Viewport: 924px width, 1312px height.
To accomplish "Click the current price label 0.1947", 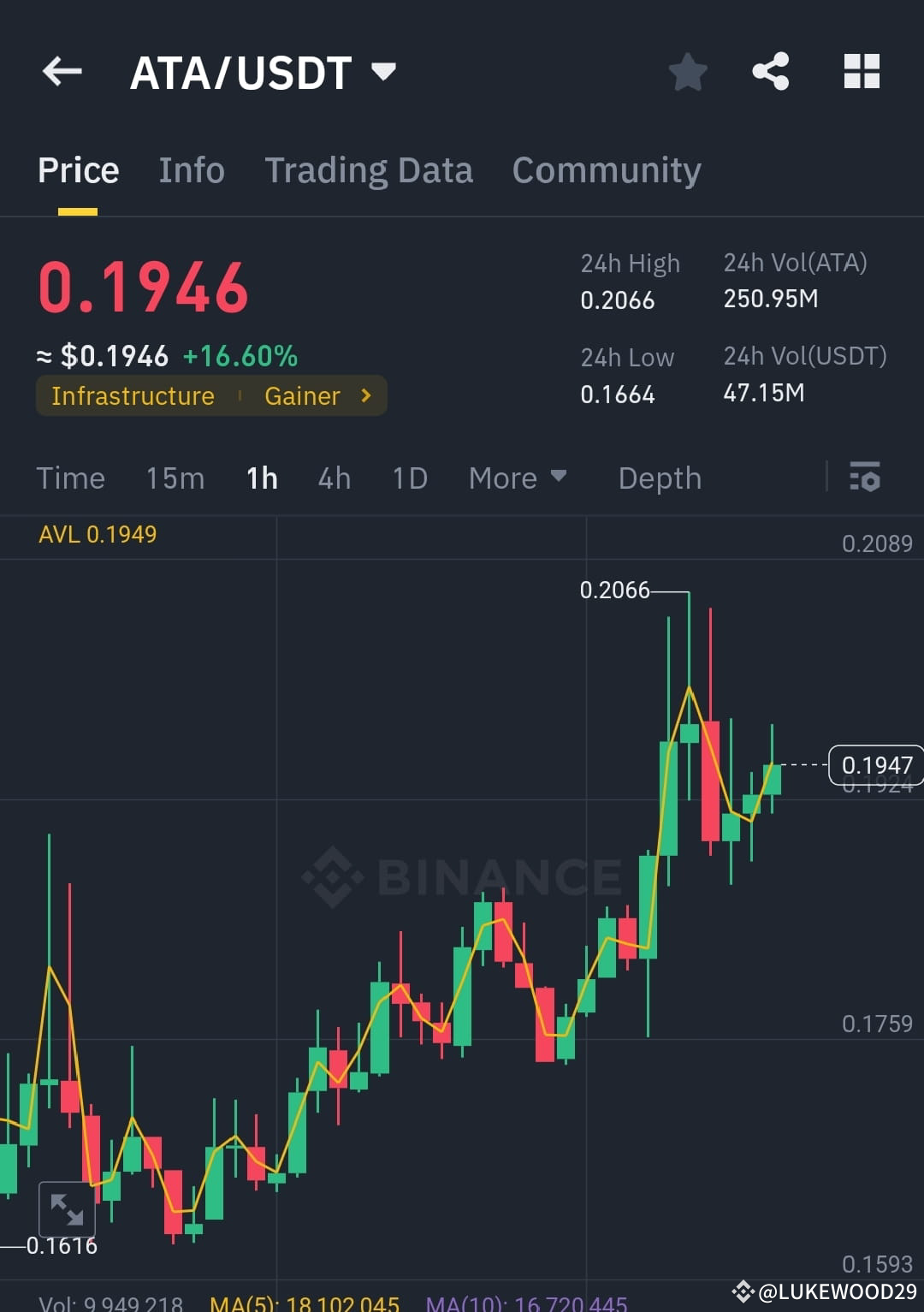I will pyautogui.click(x=876, y=765).
